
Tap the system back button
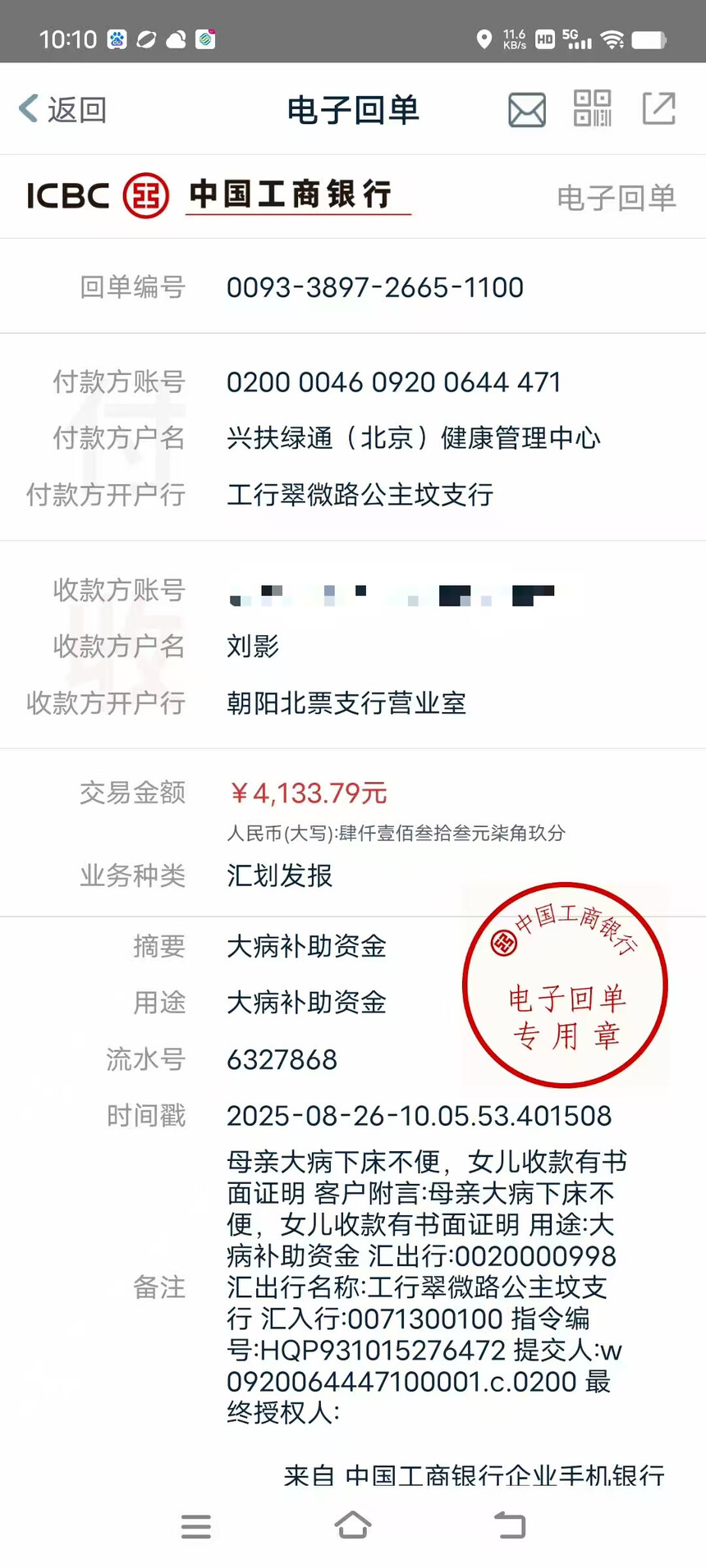tap(510, 1525)
